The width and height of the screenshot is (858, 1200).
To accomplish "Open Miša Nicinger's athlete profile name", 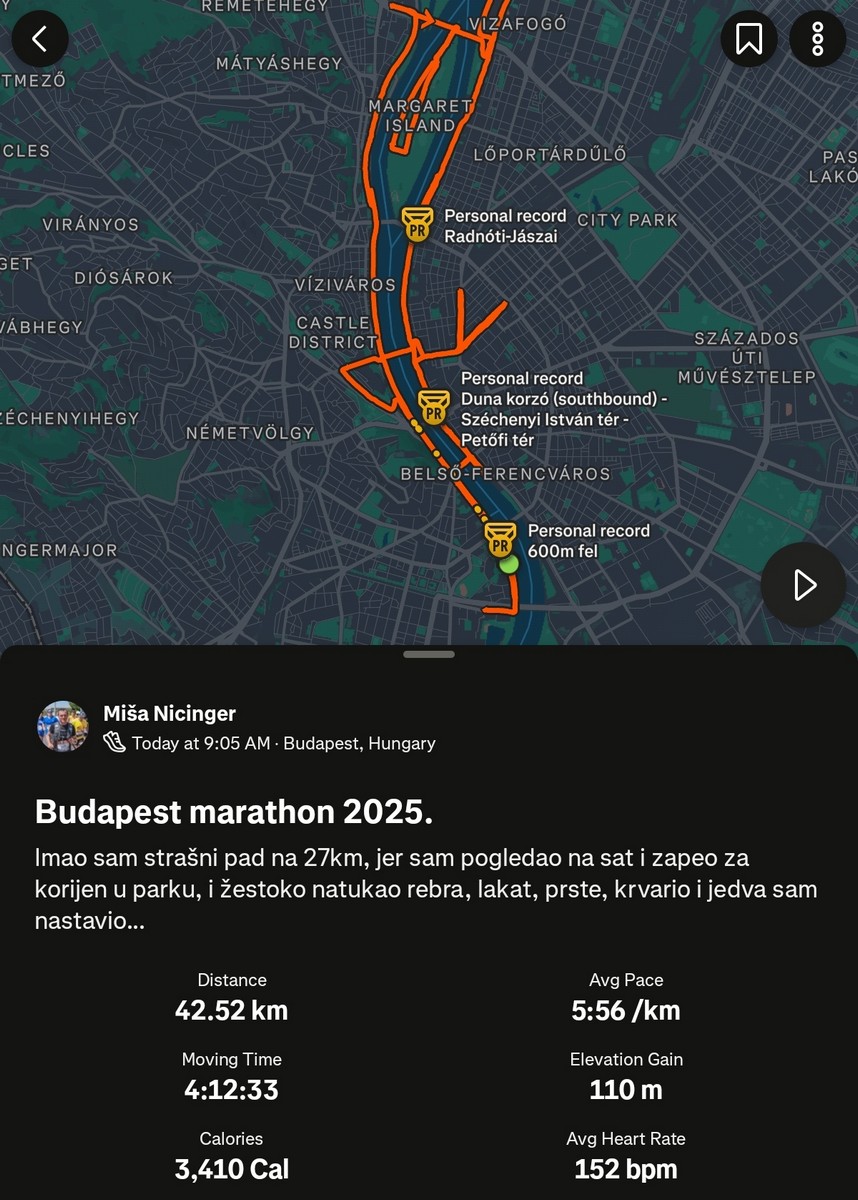I will pos(169,713).
